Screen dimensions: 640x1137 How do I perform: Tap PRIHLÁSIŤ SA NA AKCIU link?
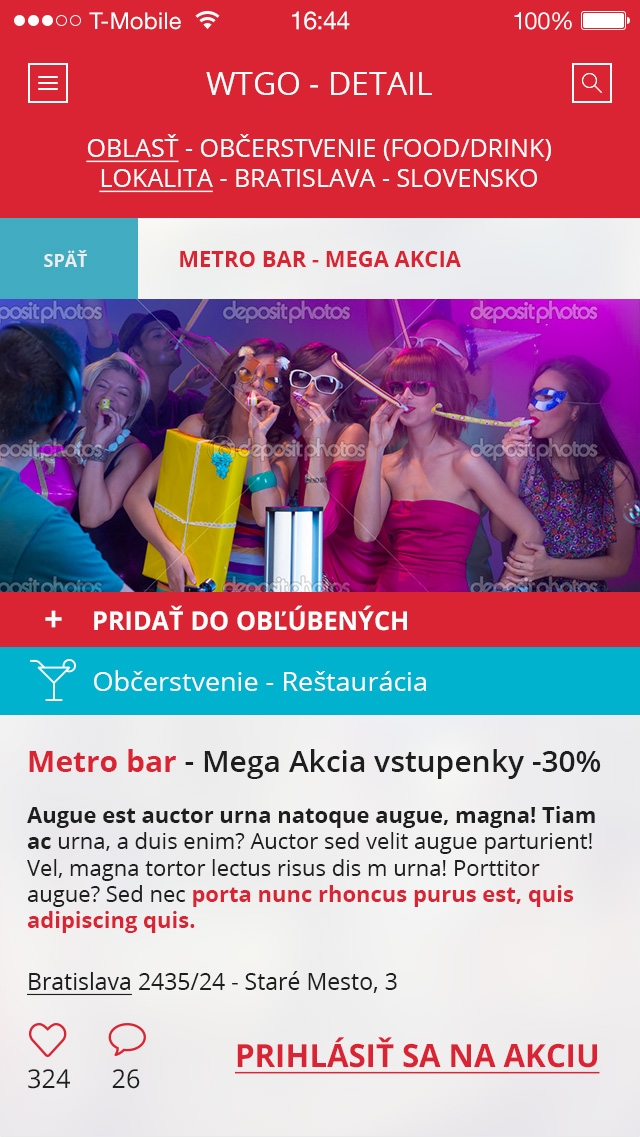417,1055
